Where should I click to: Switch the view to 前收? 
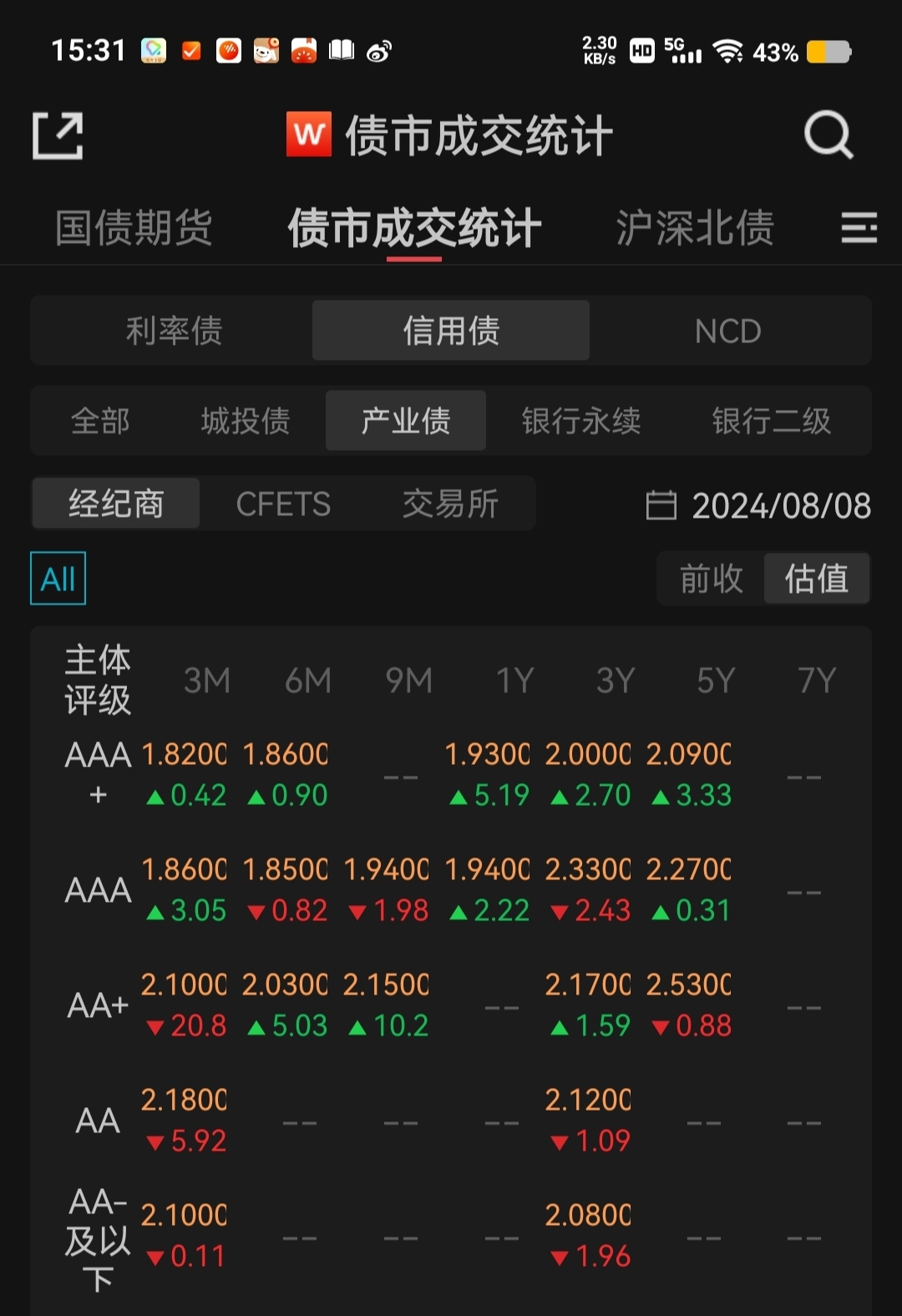711,578
